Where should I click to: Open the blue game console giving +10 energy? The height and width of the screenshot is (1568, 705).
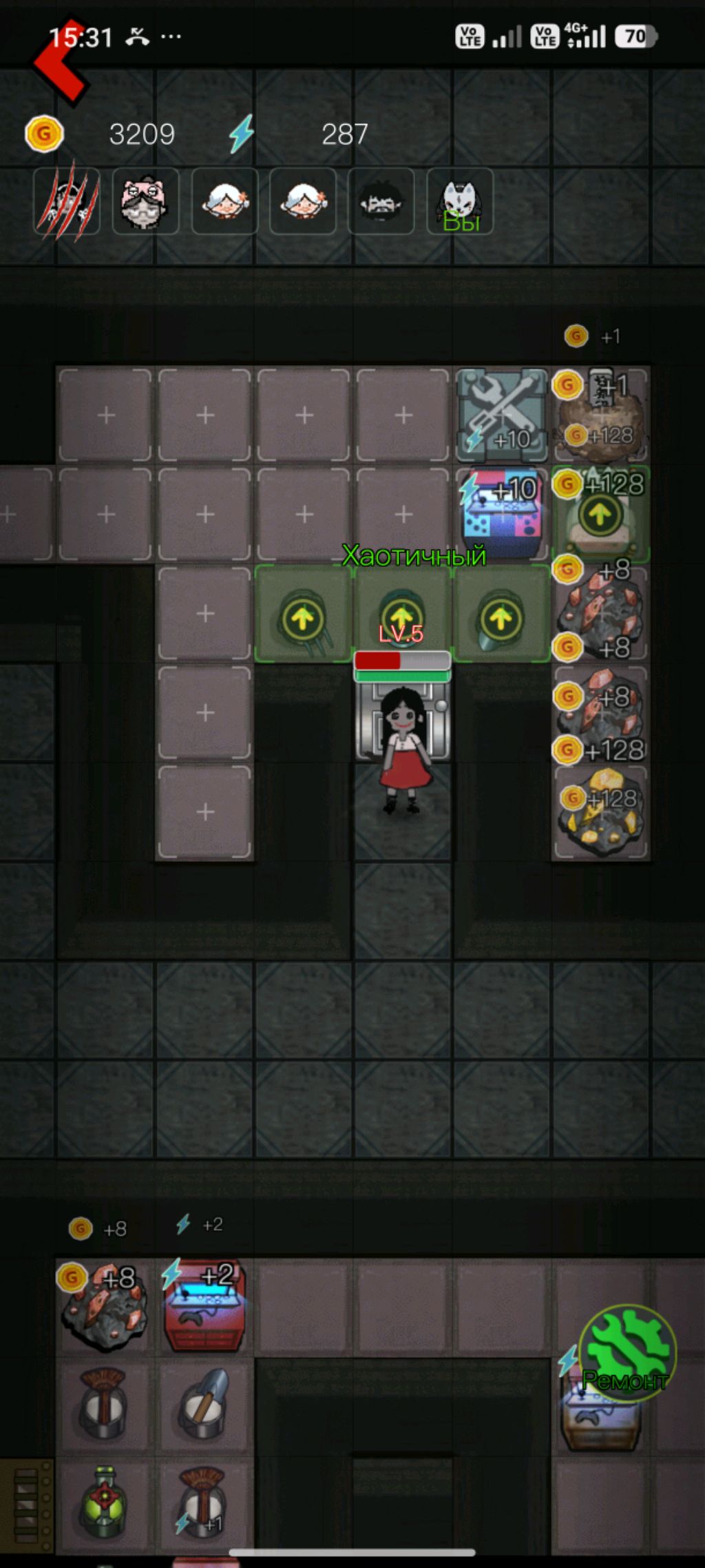(502, 514)
